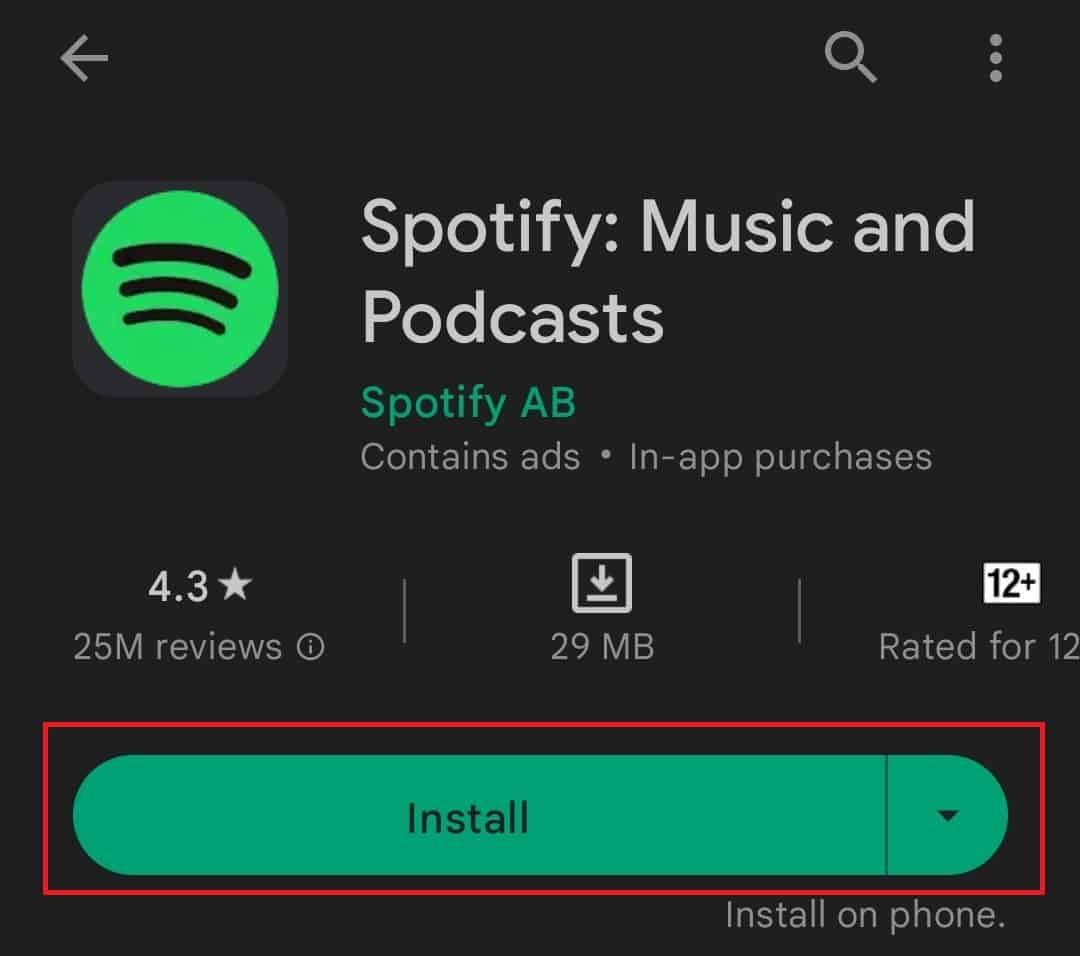
Task: Go back with the arrow icon
Action: pyautogui.click(x=84, y=60)
